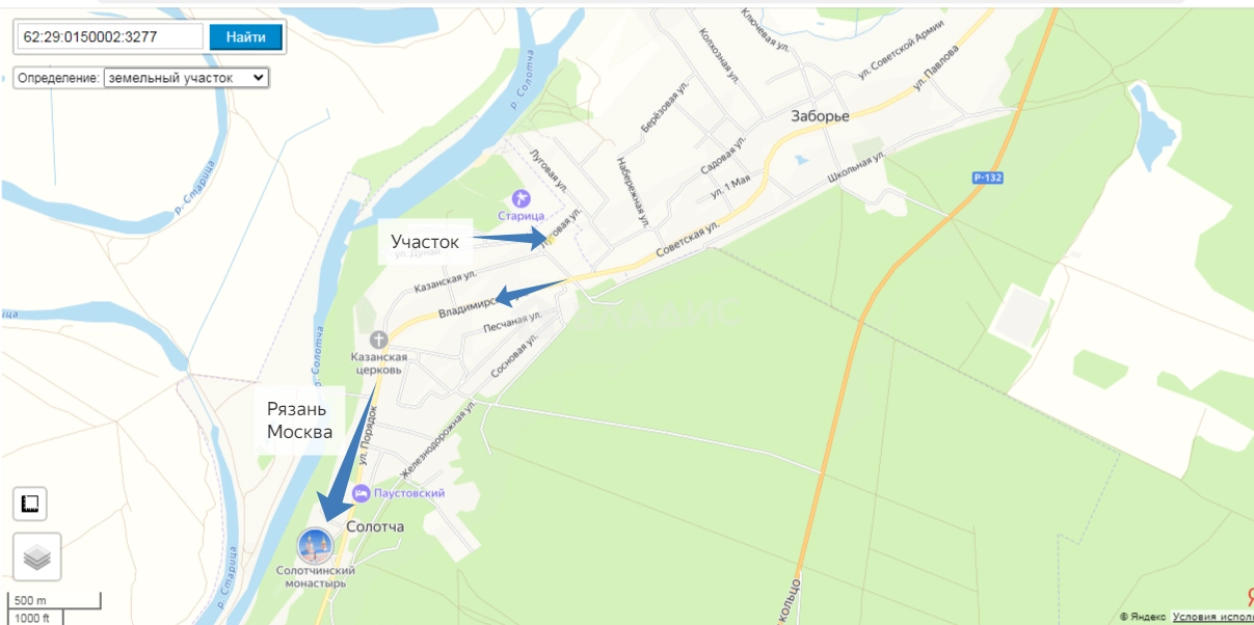Image resolution: width=1254 pixels, height=625 pixels.
Task: Open the ruler measurement tool
Action: (x=30, y=504)
